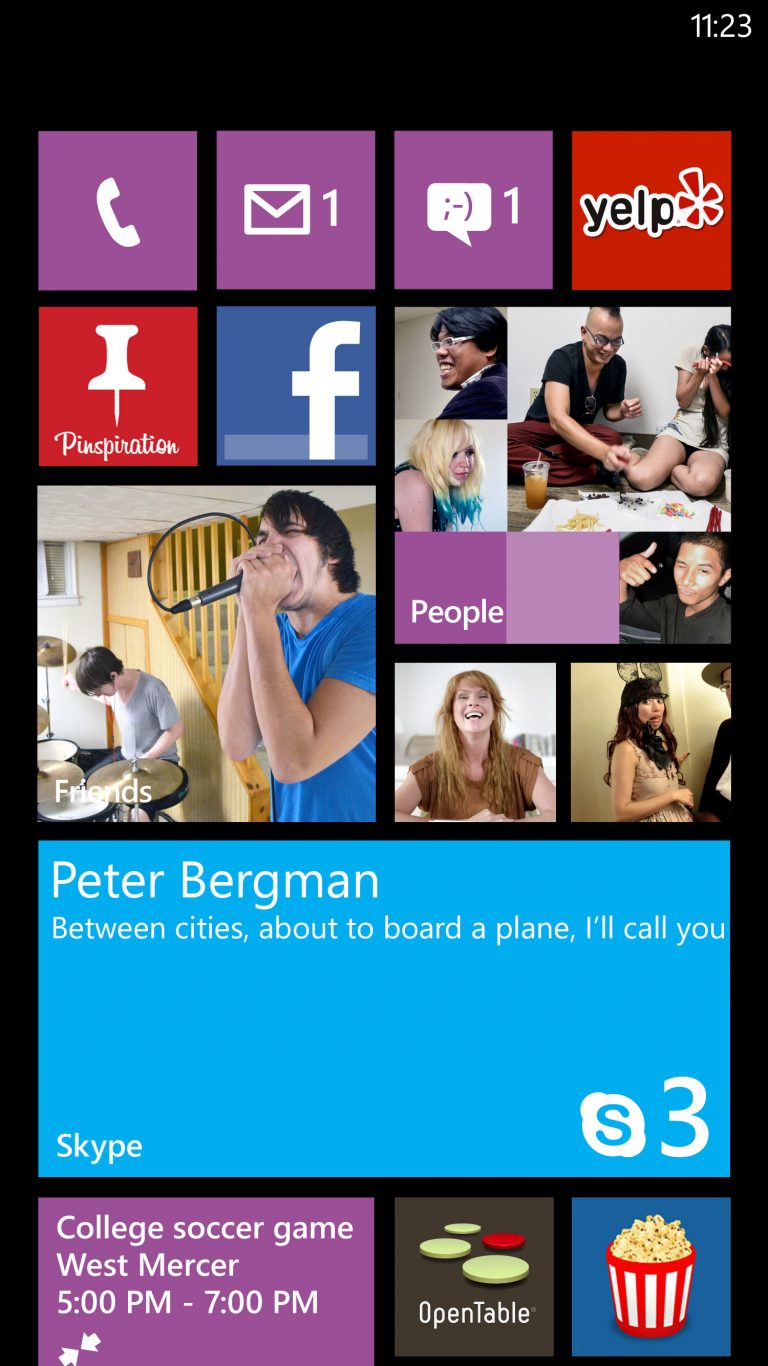Open Messaging with 1 new message
Viewport: 768px width, 1366px height.
pos(472,209)
